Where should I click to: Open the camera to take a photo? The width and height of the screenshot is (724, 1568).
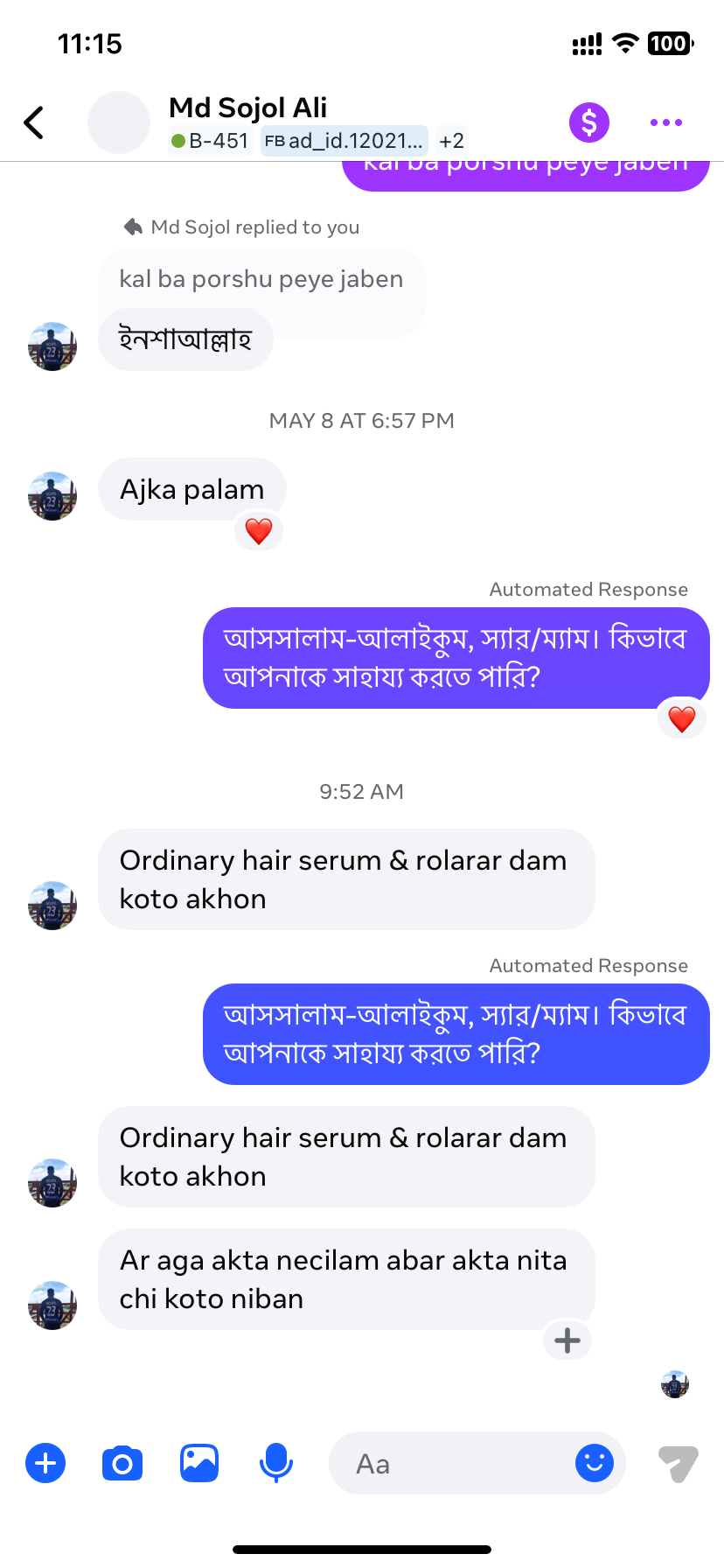(122, 1463)
